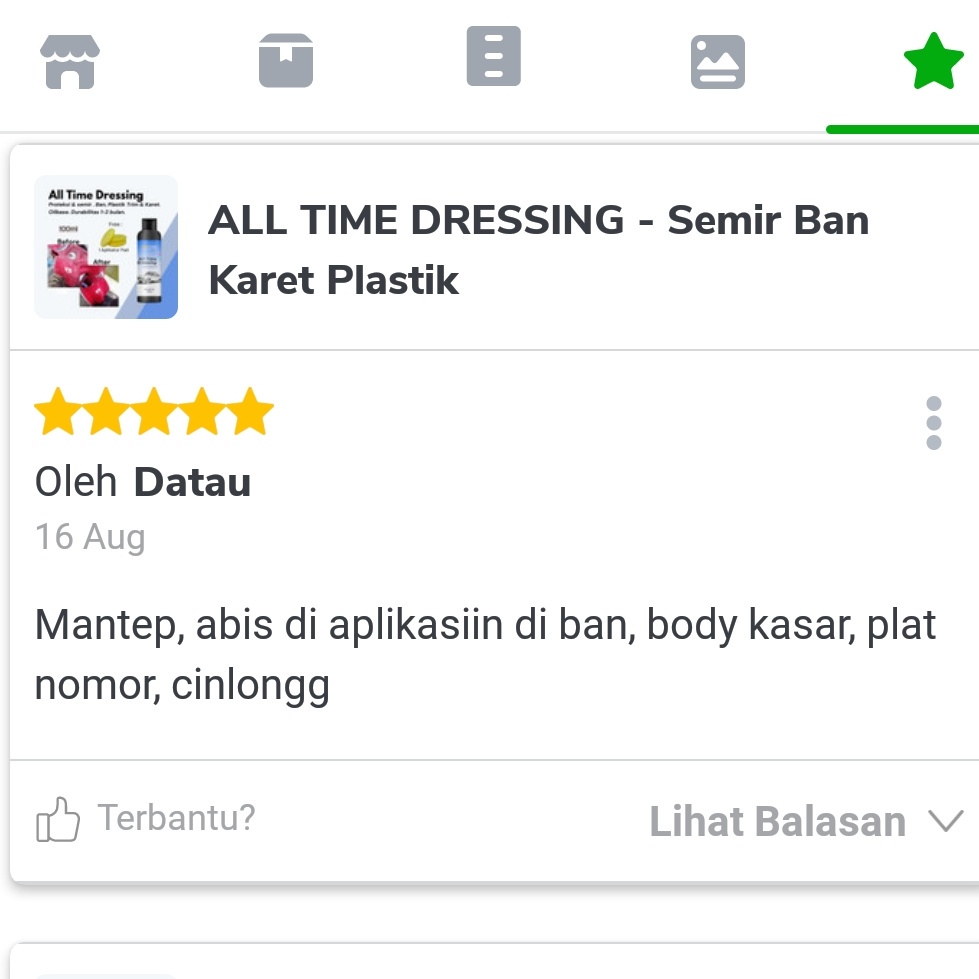The height and width of the screenshot is (979, 979).
Task: Open the products box tab
Action: (x=286, y=61)
